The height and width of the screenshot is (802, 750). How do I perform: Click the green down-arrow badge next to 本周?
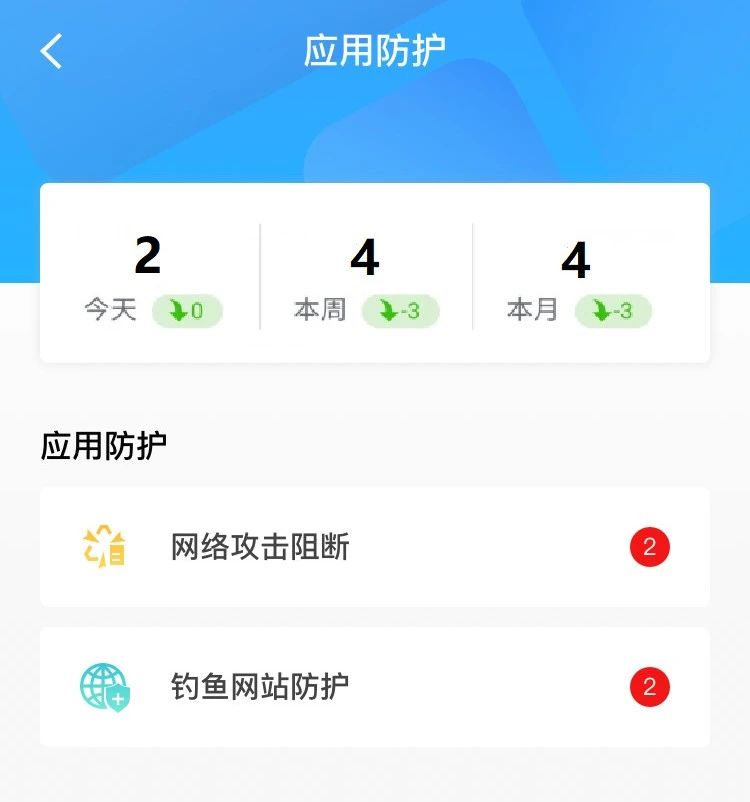(400, 312)
